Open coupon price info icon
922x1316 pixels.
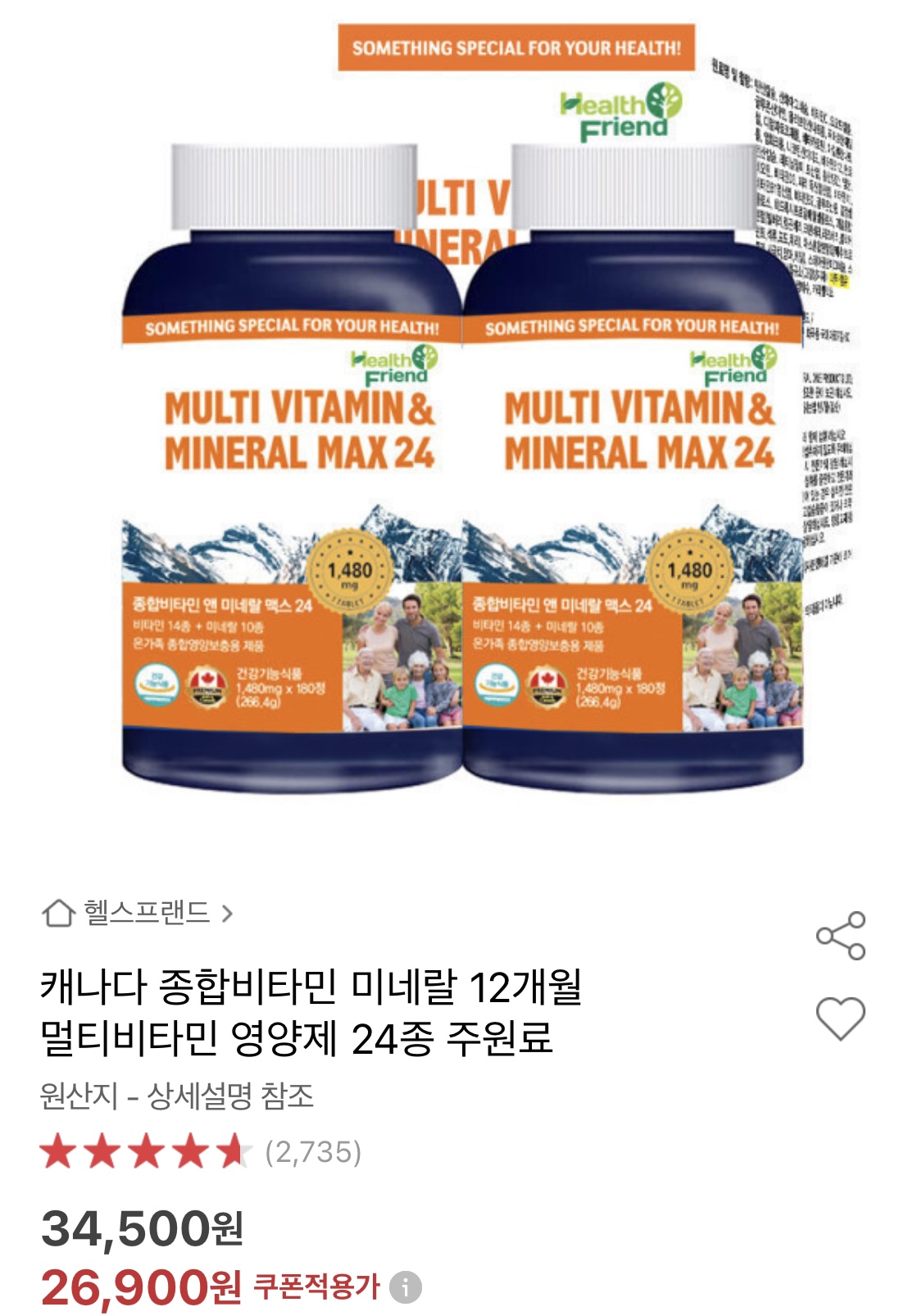click(405, 1287)
